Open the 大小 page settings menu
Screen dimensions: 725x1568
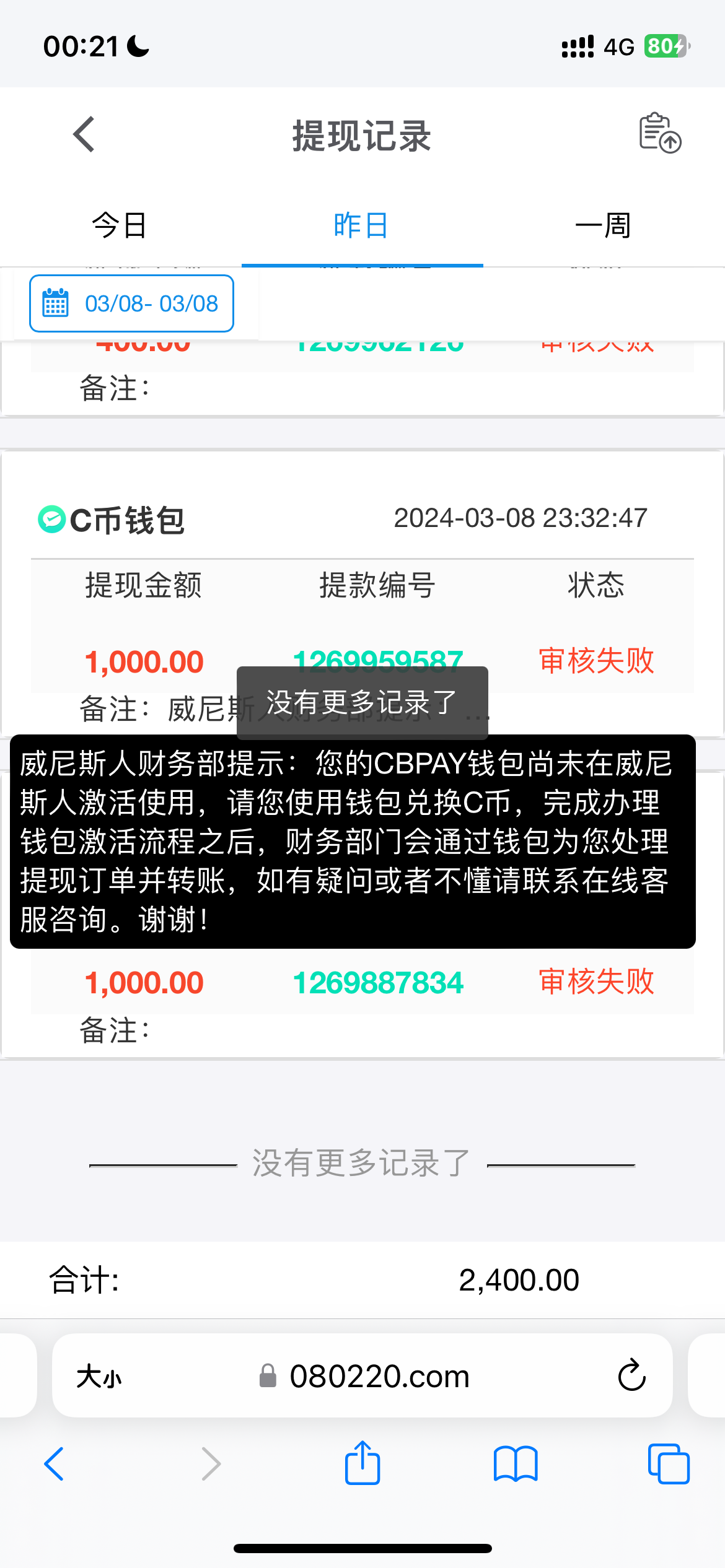(99, 1377)
